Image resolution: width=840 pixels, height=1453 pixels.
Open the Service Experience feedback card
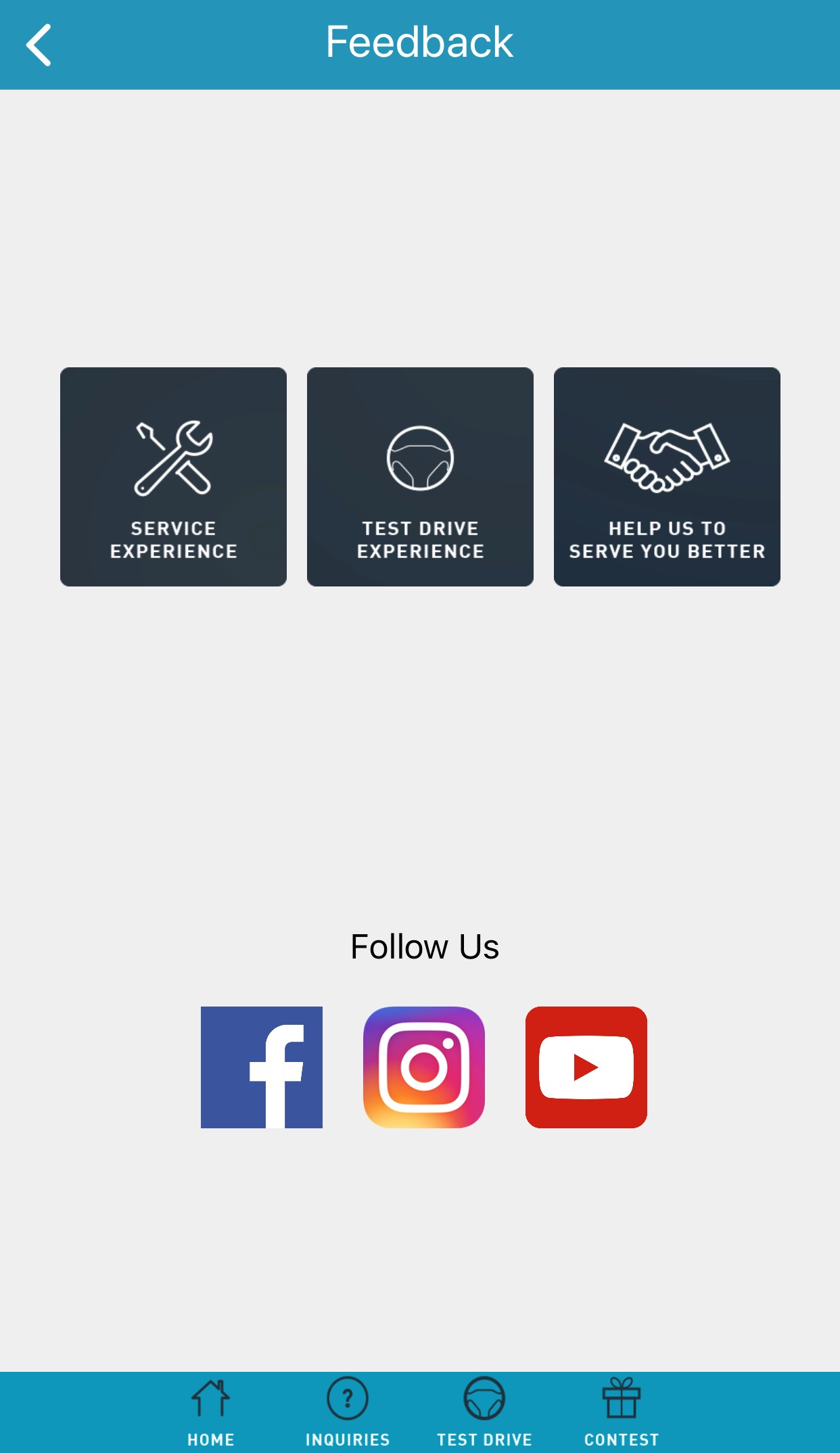173,477
